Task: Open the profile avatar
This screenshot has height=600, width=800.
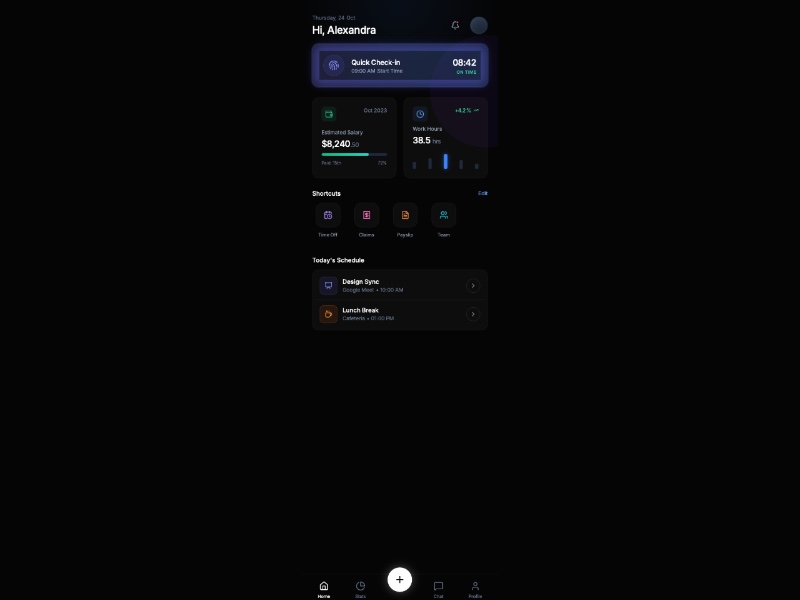Action: (x=479, y=25)
